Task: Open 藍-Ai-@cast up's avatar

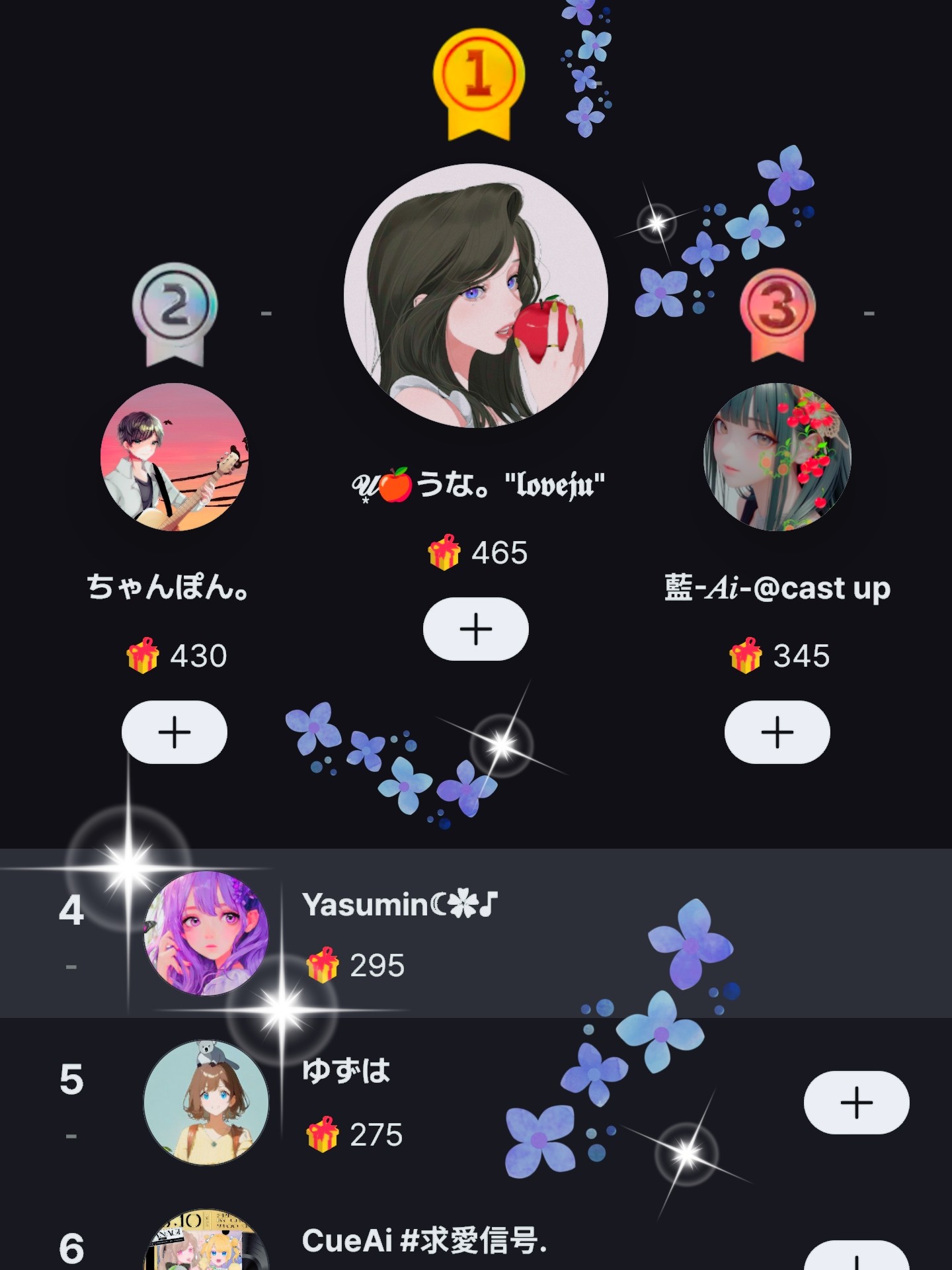Action: [x=777, y=457]
